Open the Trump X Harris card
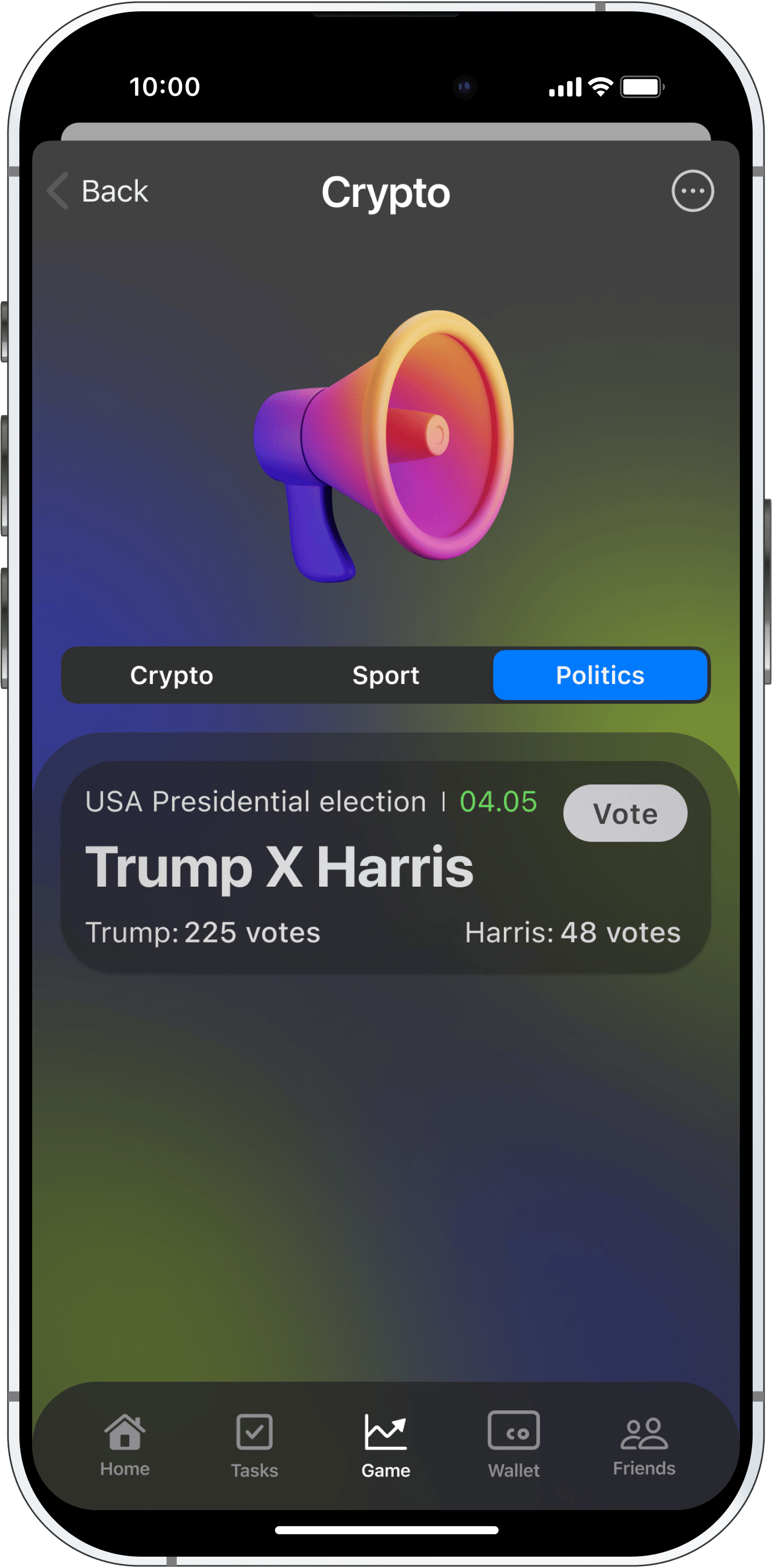 point(279,868)
